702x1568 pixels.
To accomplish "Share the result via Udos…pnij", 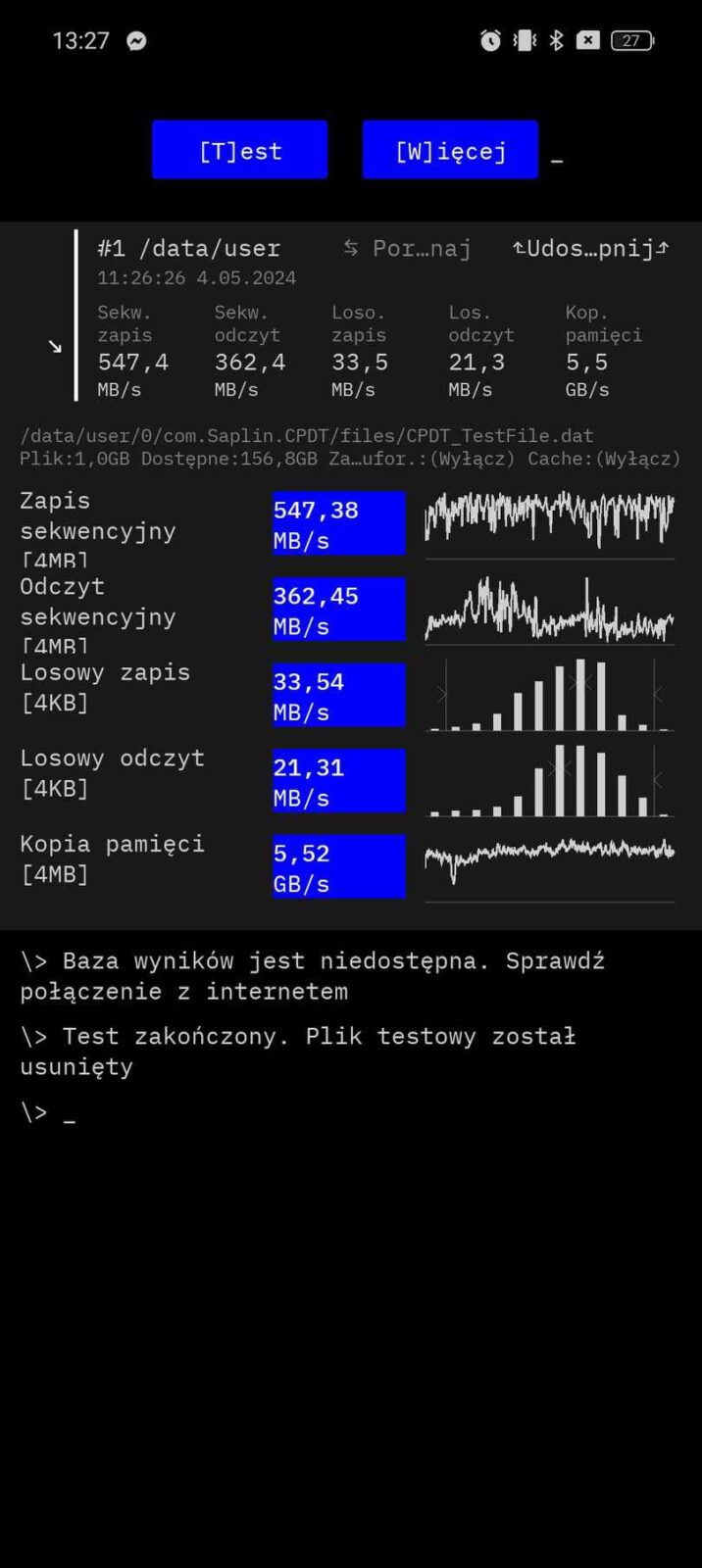I will click(590, 249).
